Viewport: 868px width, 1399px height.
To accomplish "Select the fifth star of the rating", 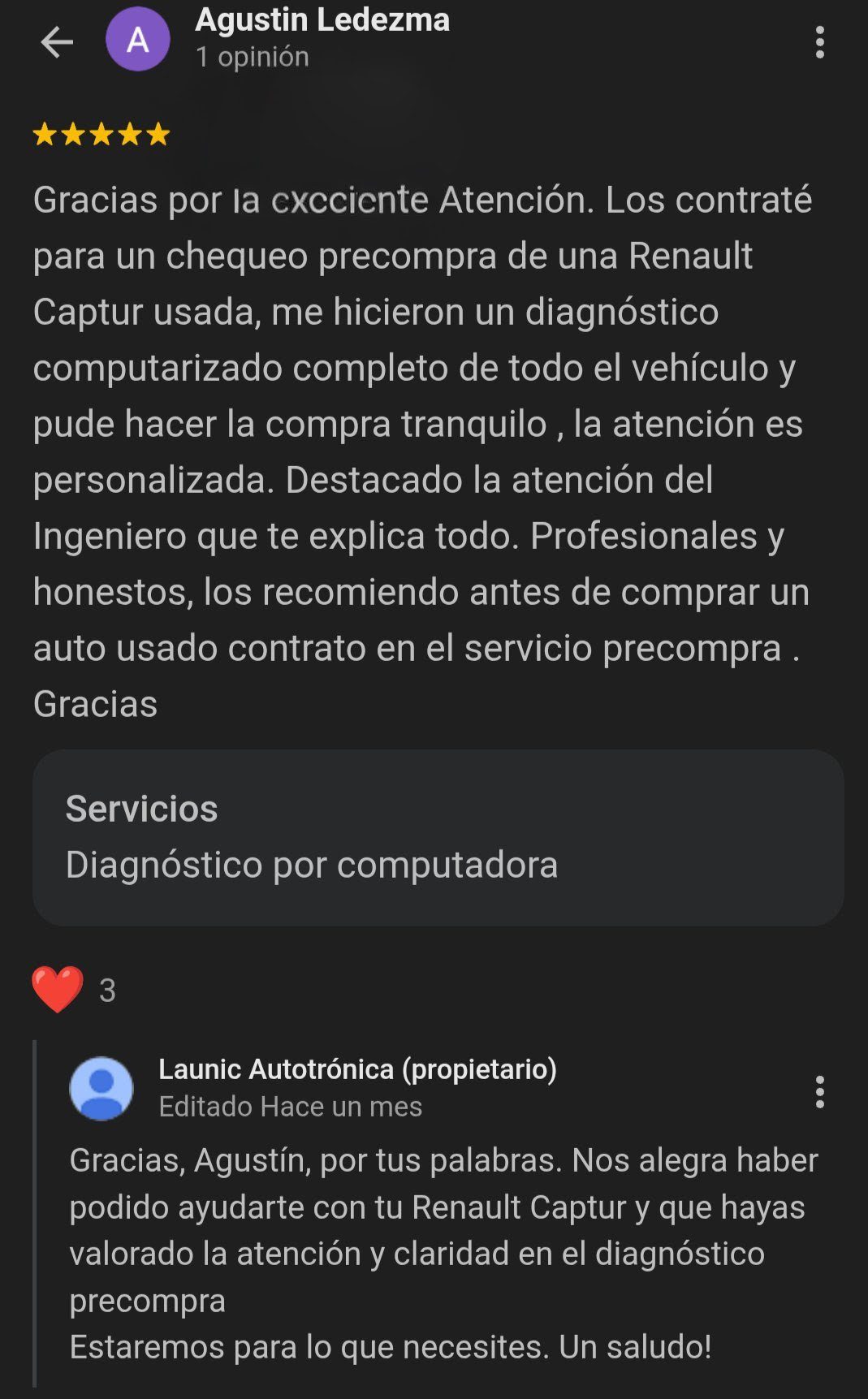I will [x=157, y=134].
